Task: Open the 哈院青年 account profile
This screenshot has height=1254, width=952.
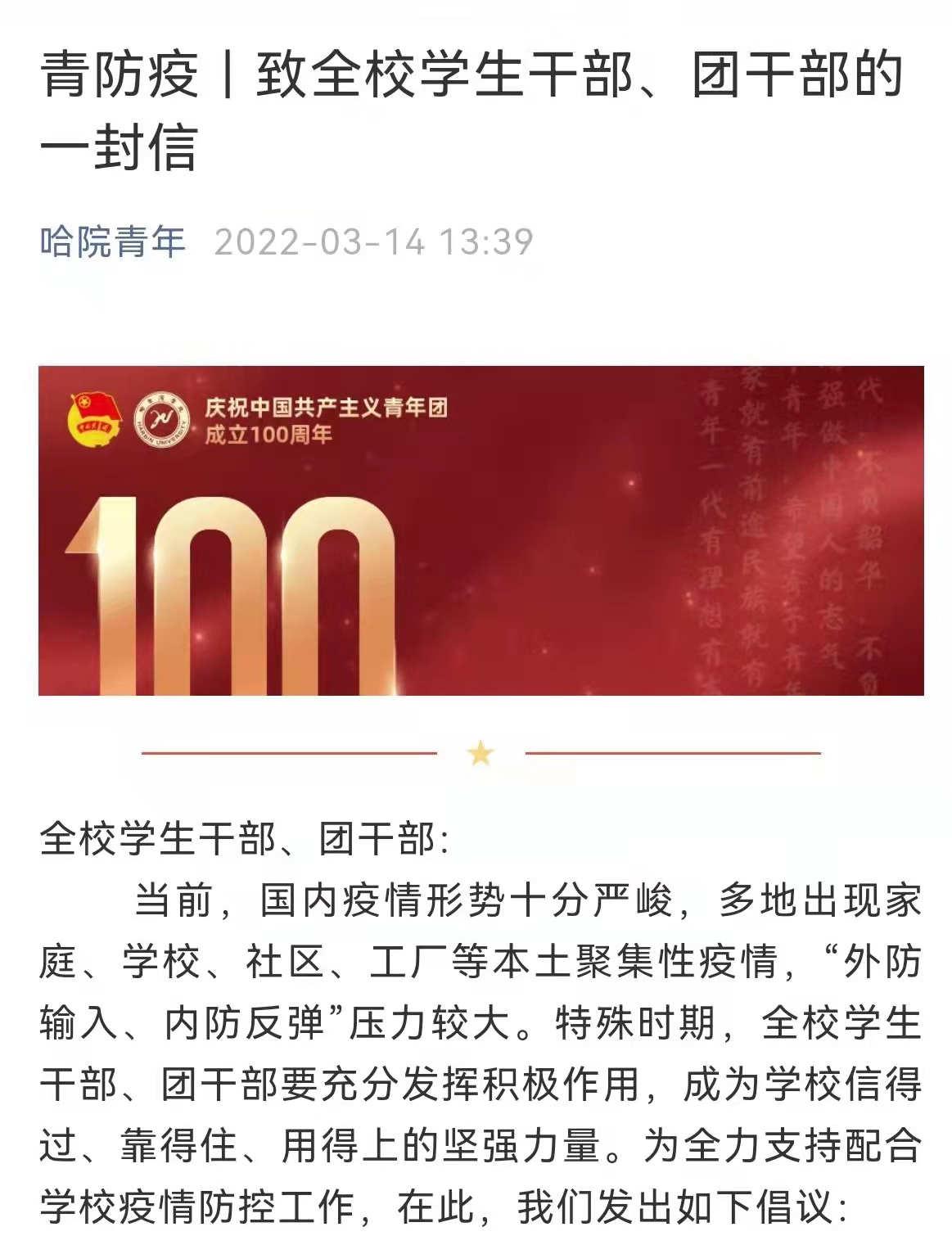Action: tap(113, 241)
